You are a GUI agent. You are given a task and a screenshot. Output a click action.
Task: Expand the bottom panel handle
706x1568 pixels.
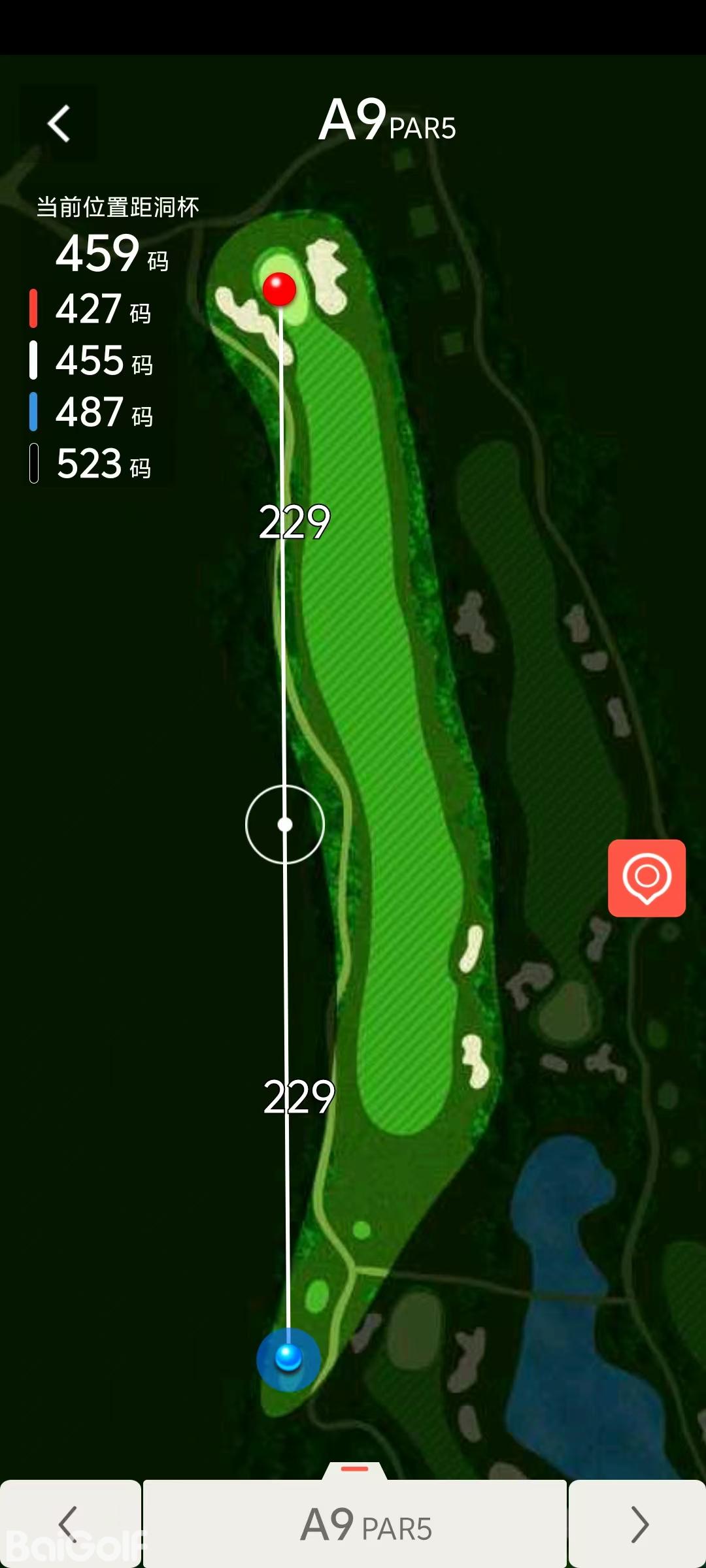[x=355, y=1469]
